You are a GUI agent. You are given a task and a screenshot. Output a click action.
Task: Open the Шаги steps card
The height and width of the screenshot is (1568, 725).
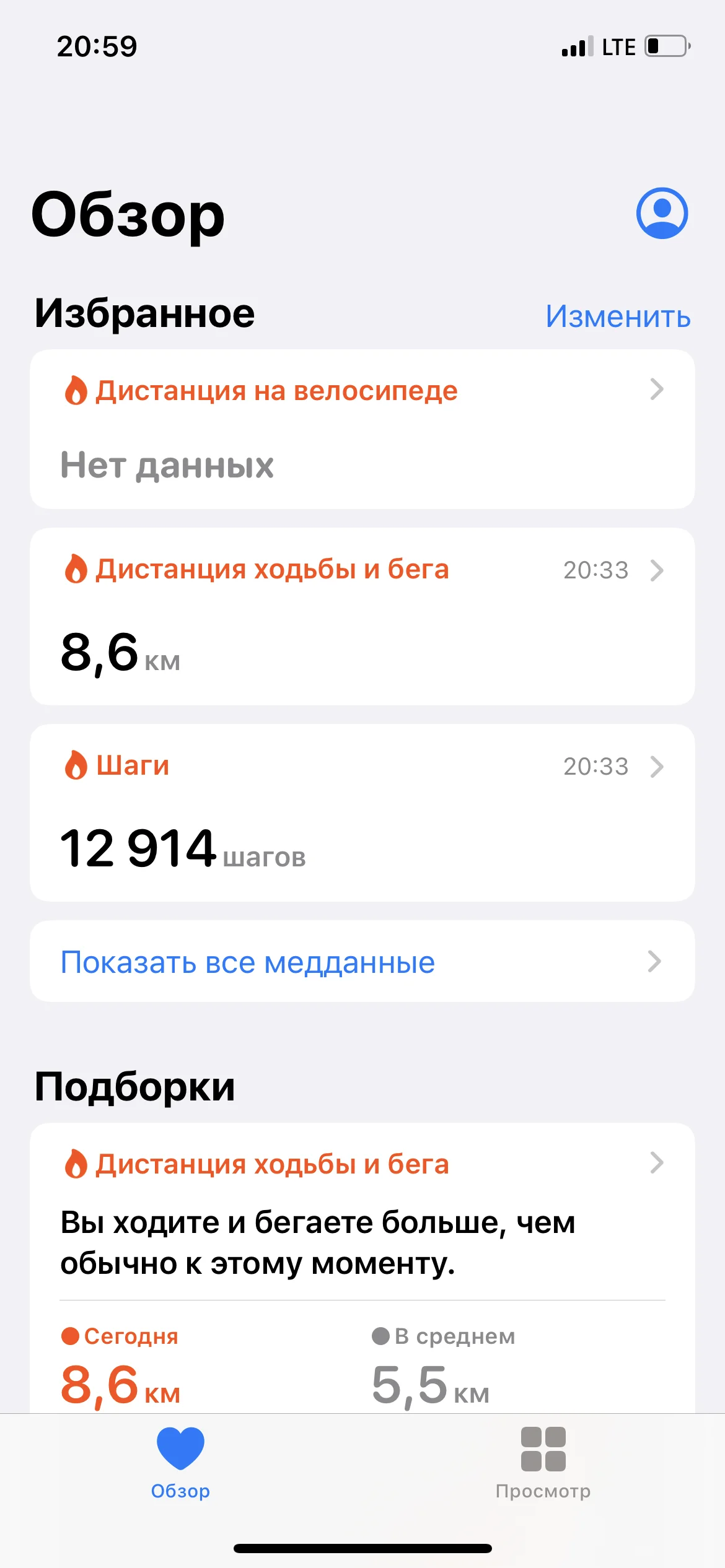[x=362, y=812]
